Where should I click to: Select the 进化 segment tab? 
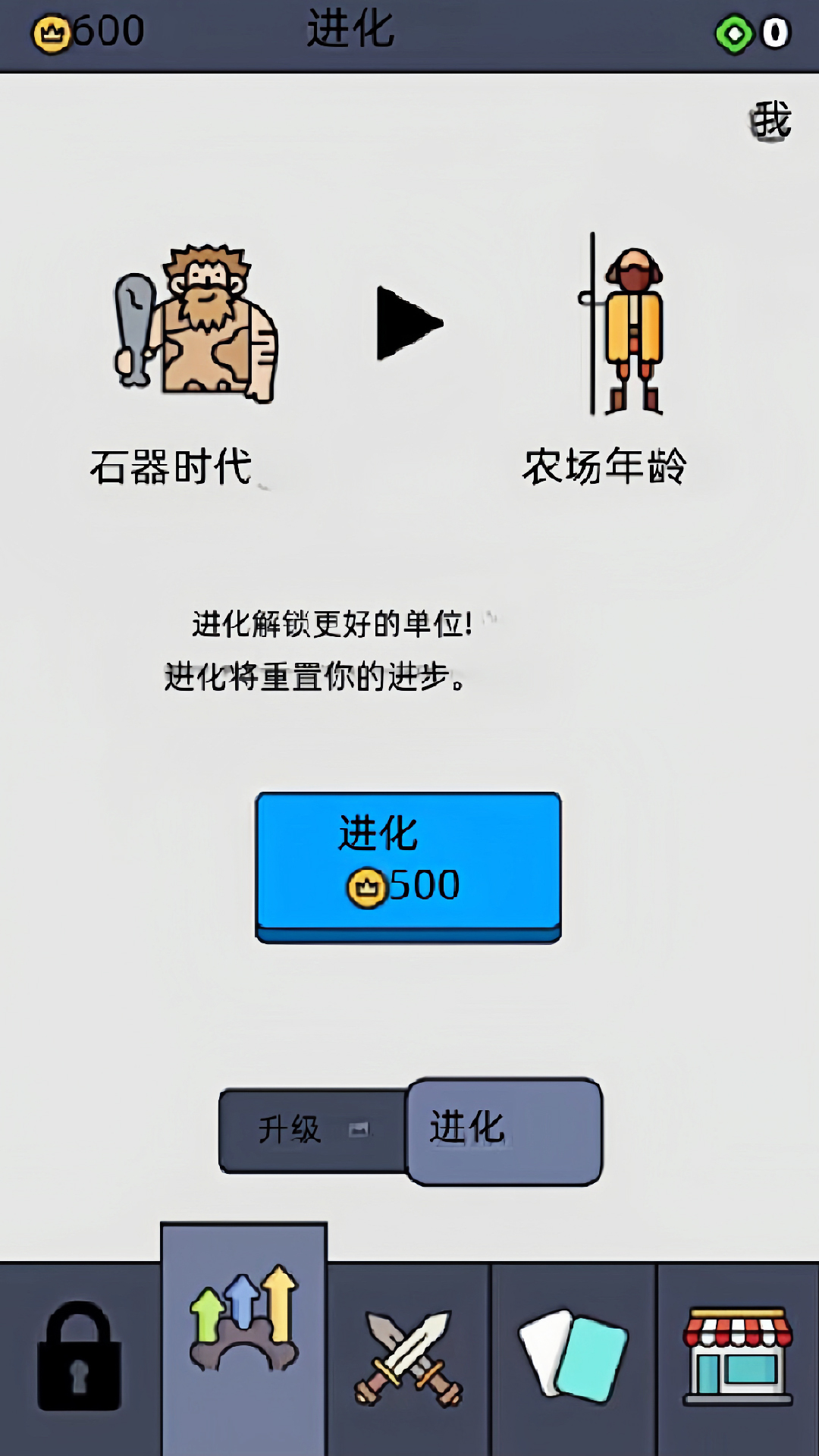coord(504,1131)
